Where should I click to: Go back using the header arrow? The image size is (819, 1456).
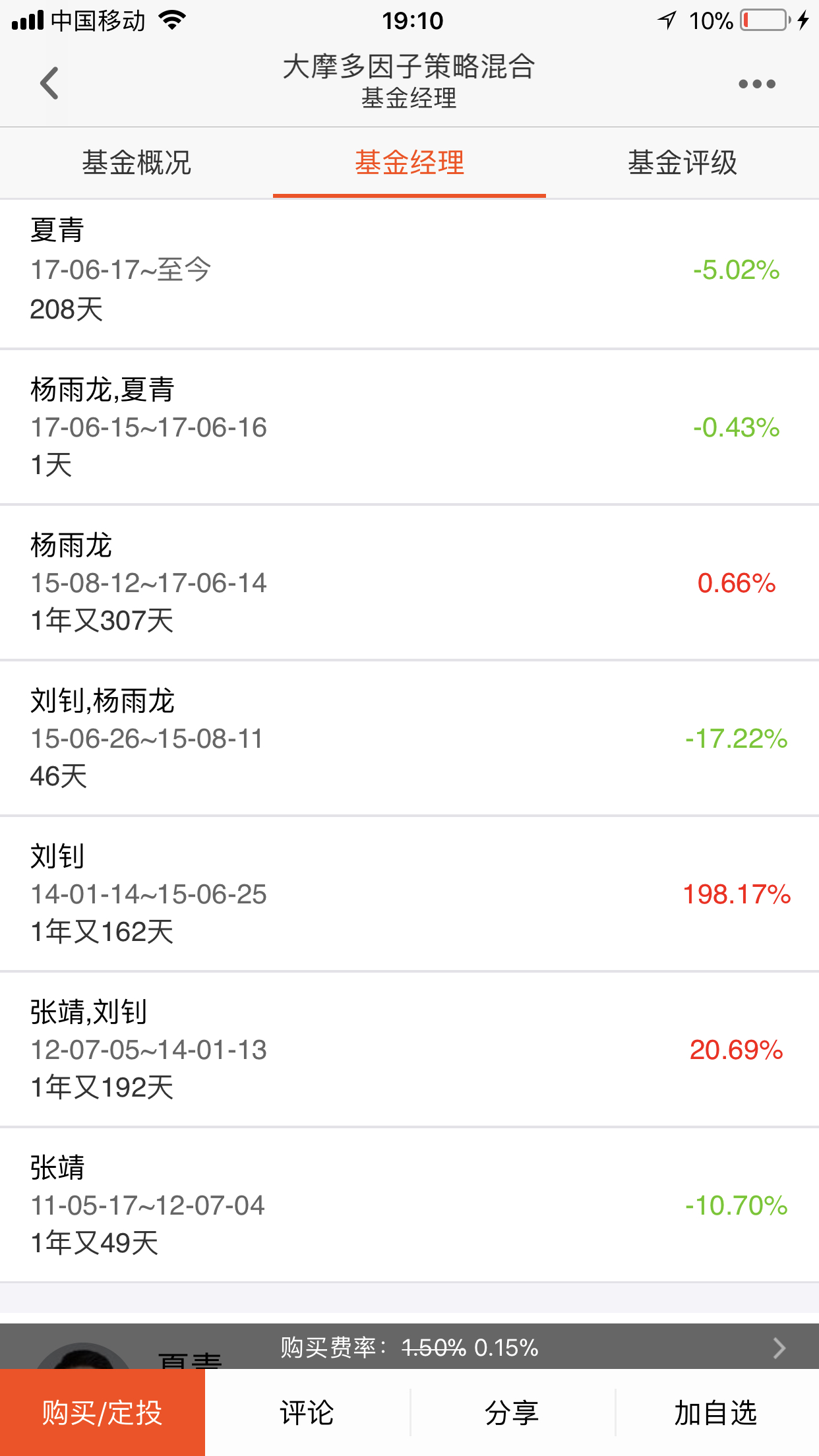(x=49, y=83)
